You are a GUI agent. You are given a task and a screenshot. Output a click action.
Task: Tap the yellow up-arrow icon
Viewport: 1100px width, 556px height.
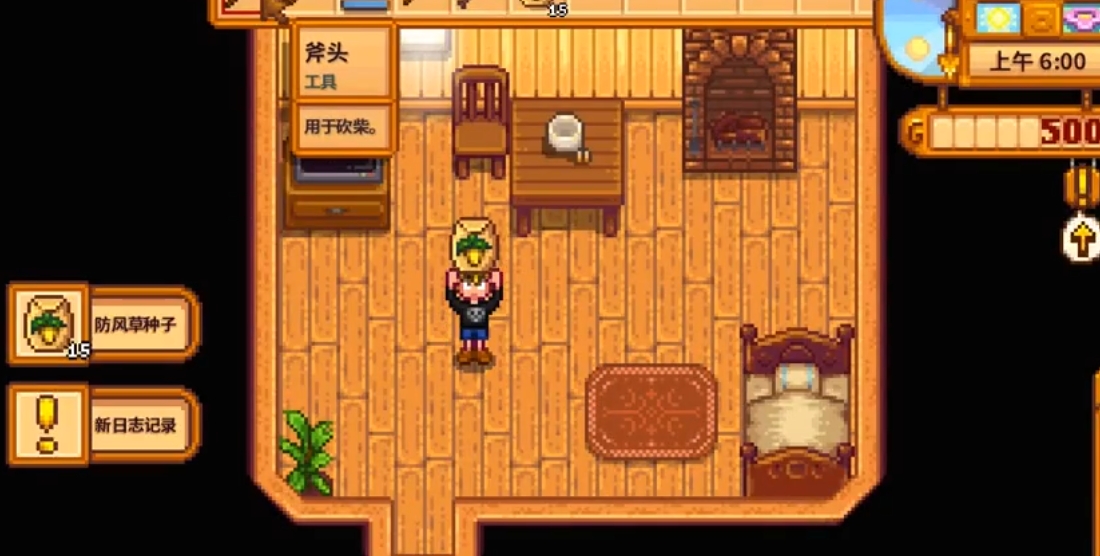pyautogui.click(x=1083, y=238)
